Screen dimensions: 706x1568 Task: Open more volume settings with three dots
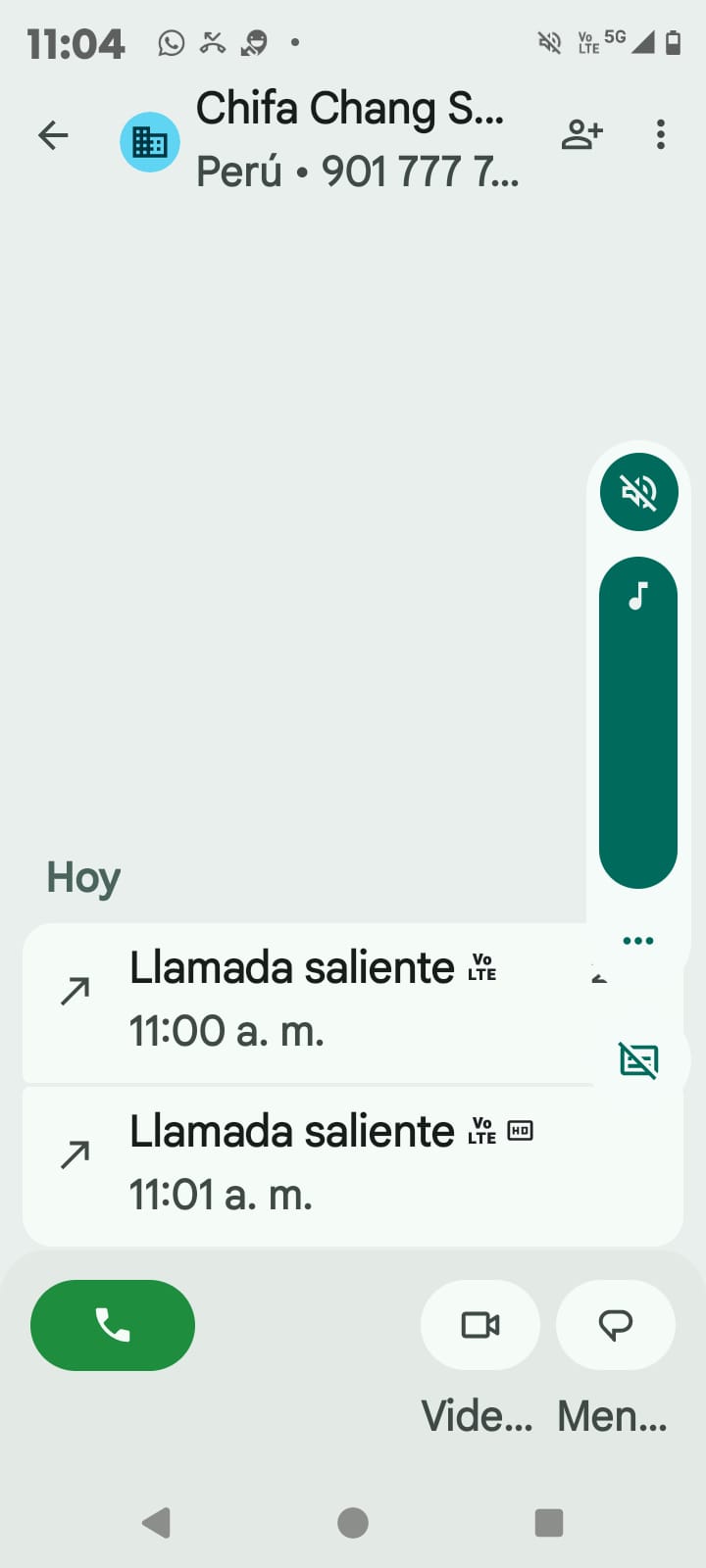tap(638, 941)
